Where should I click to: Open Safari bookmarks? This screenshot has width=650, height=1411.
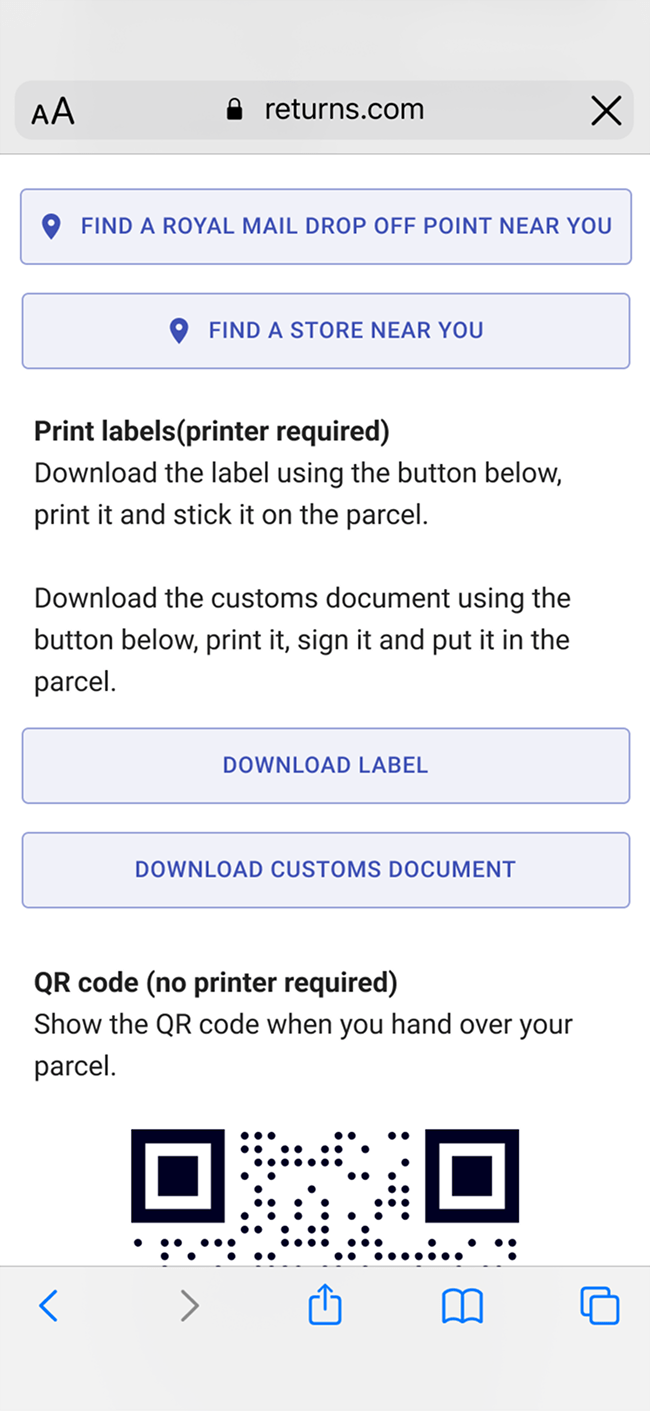462,1305
